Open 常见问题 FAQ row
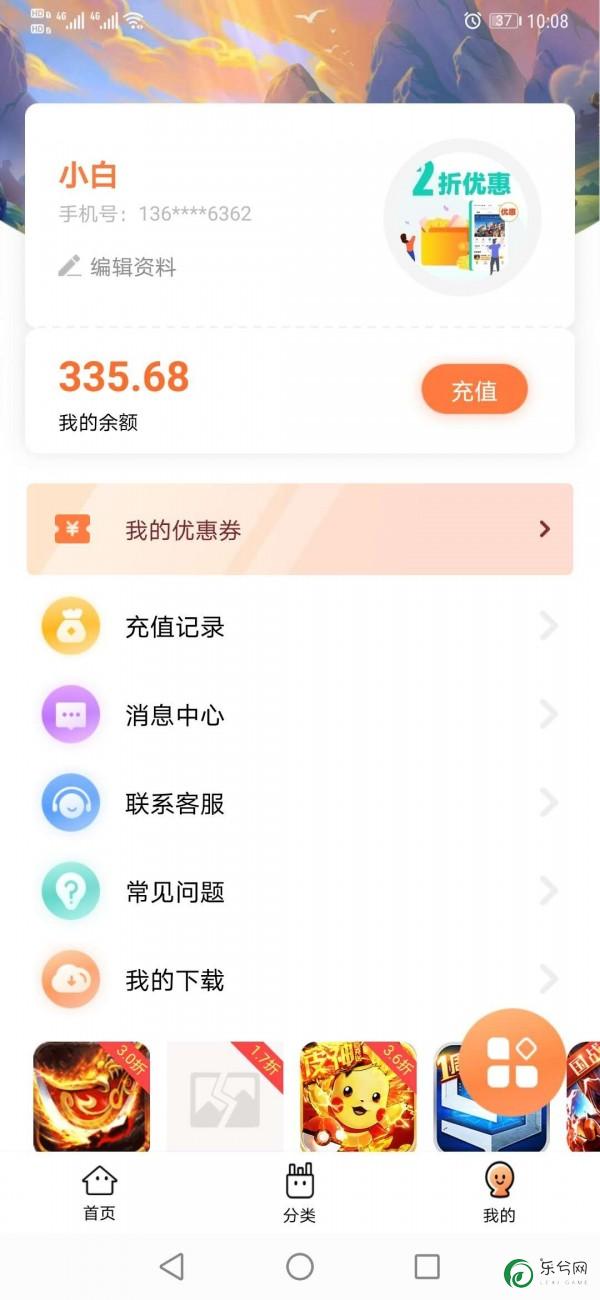The image size is (600, 1300). [x=300, y=891]
